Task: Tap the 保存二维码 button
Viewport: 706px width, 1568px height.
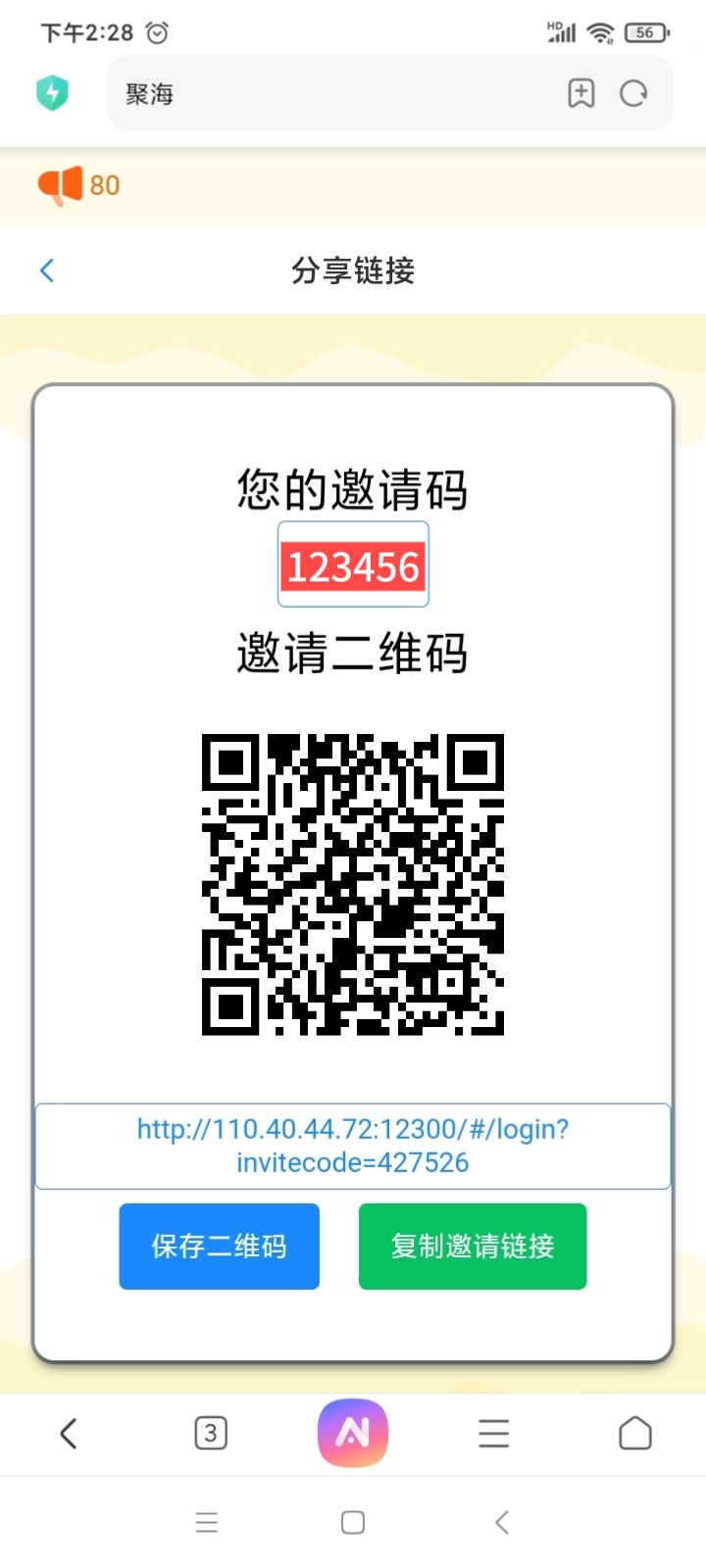Action: (220, 1246)
